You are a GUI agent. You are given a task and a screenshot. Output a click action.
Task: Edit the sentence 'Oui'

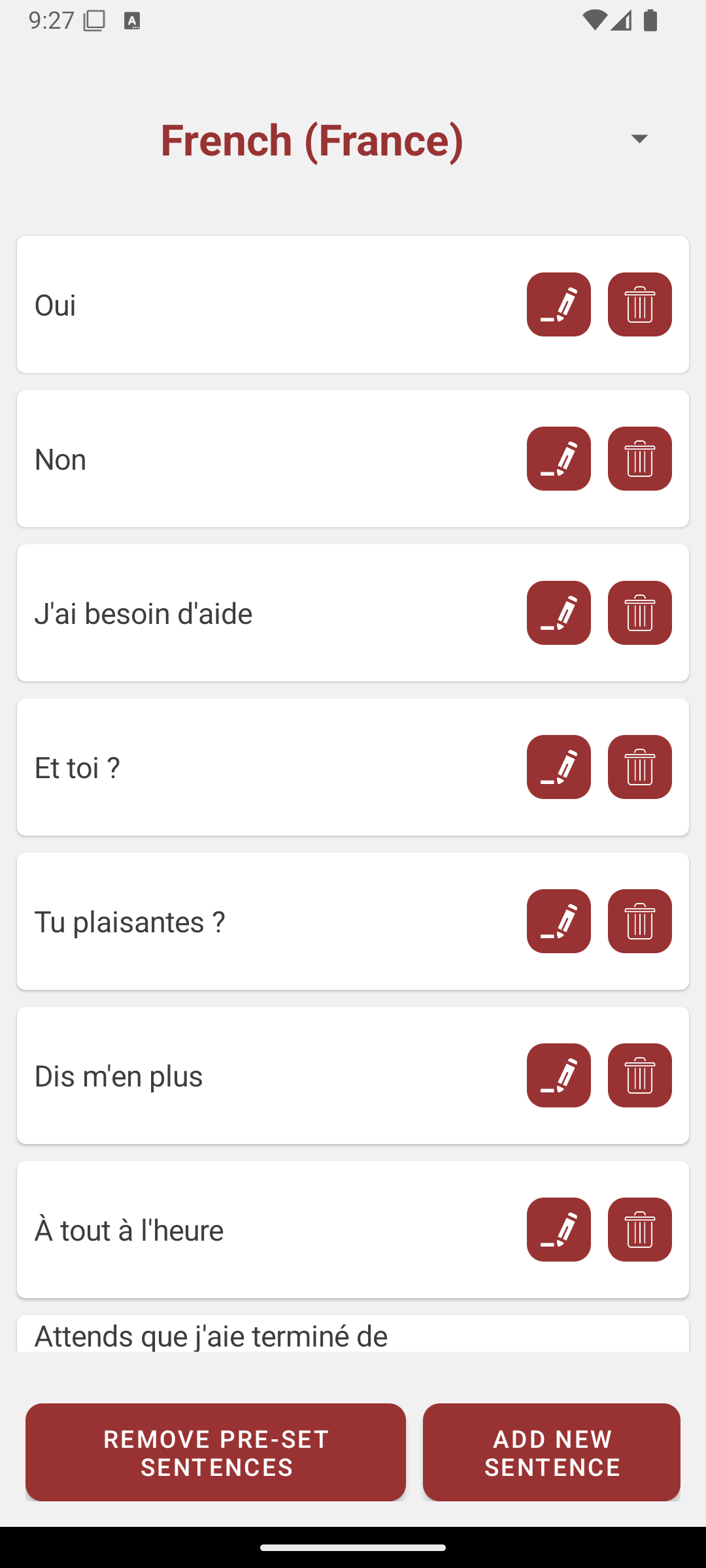click(559, 304)
